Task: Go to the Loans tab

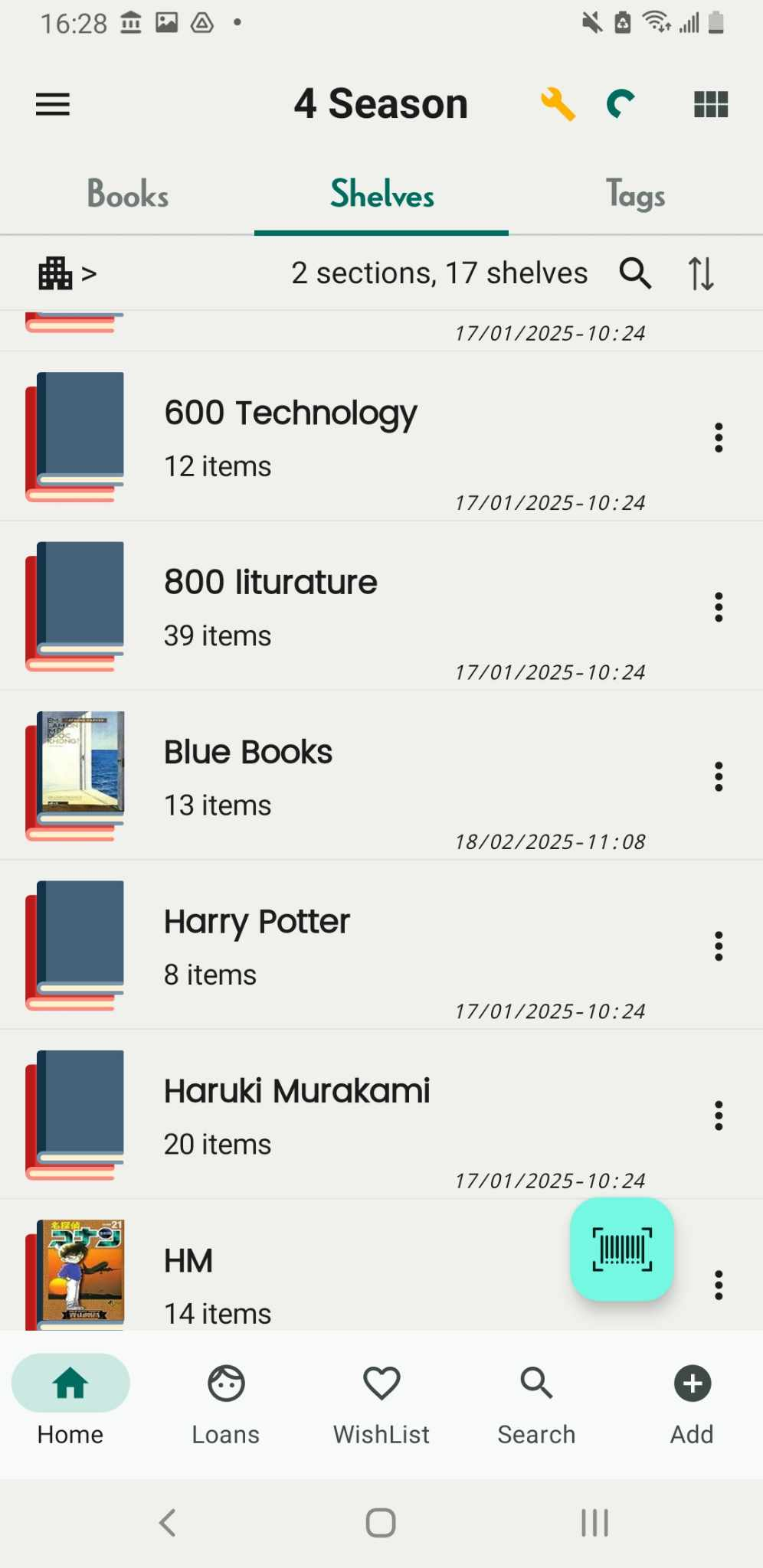Action: pyautogui.click(x=226, y=1405)
